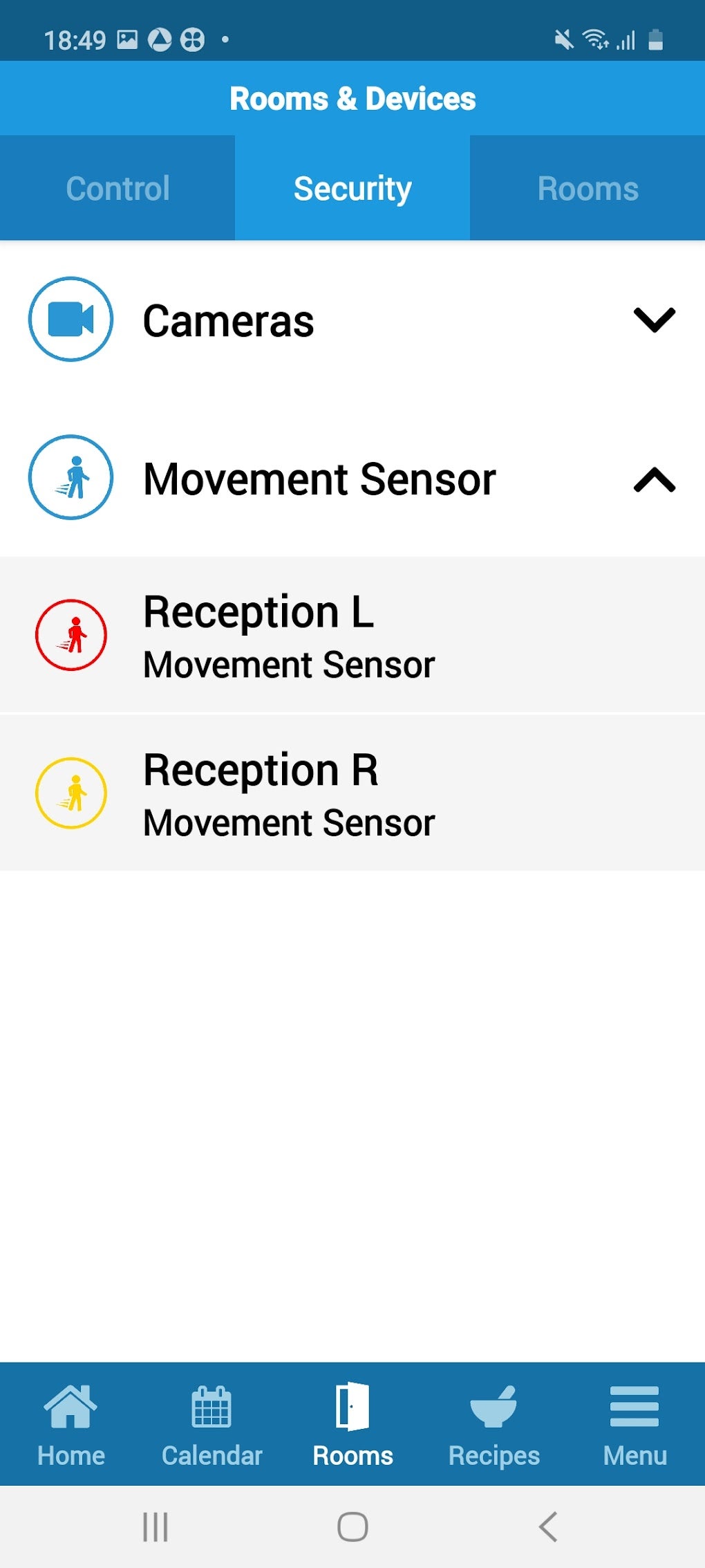The image size is (705, 1568).
Task: Click the Cameras video camera icon
Action: (70, 319)
